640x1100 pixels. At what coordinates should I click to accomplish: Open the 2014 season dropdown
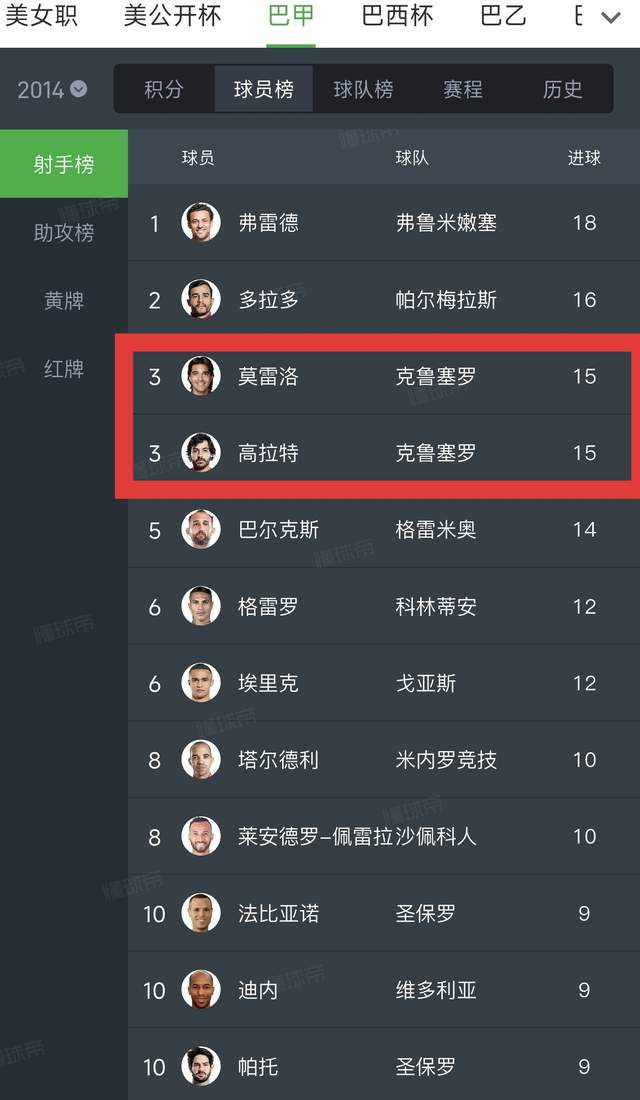click(x=52, y=89)
